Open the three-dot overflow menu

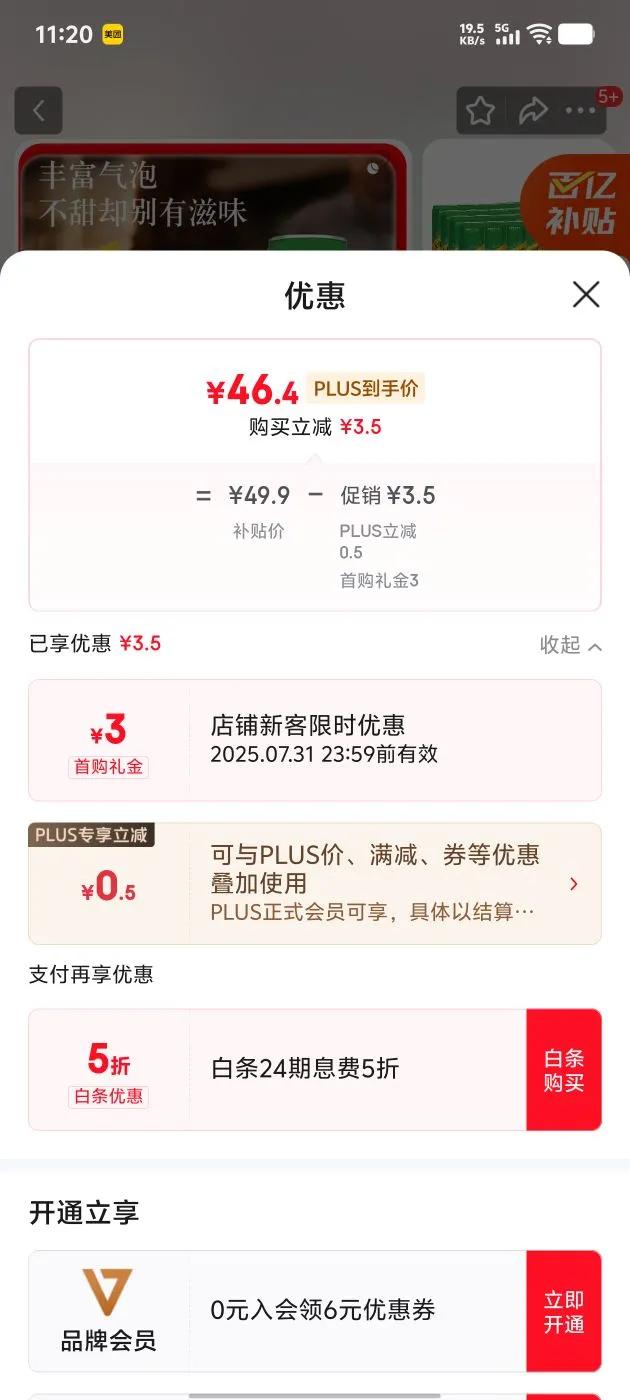click(x=581, y=111)
